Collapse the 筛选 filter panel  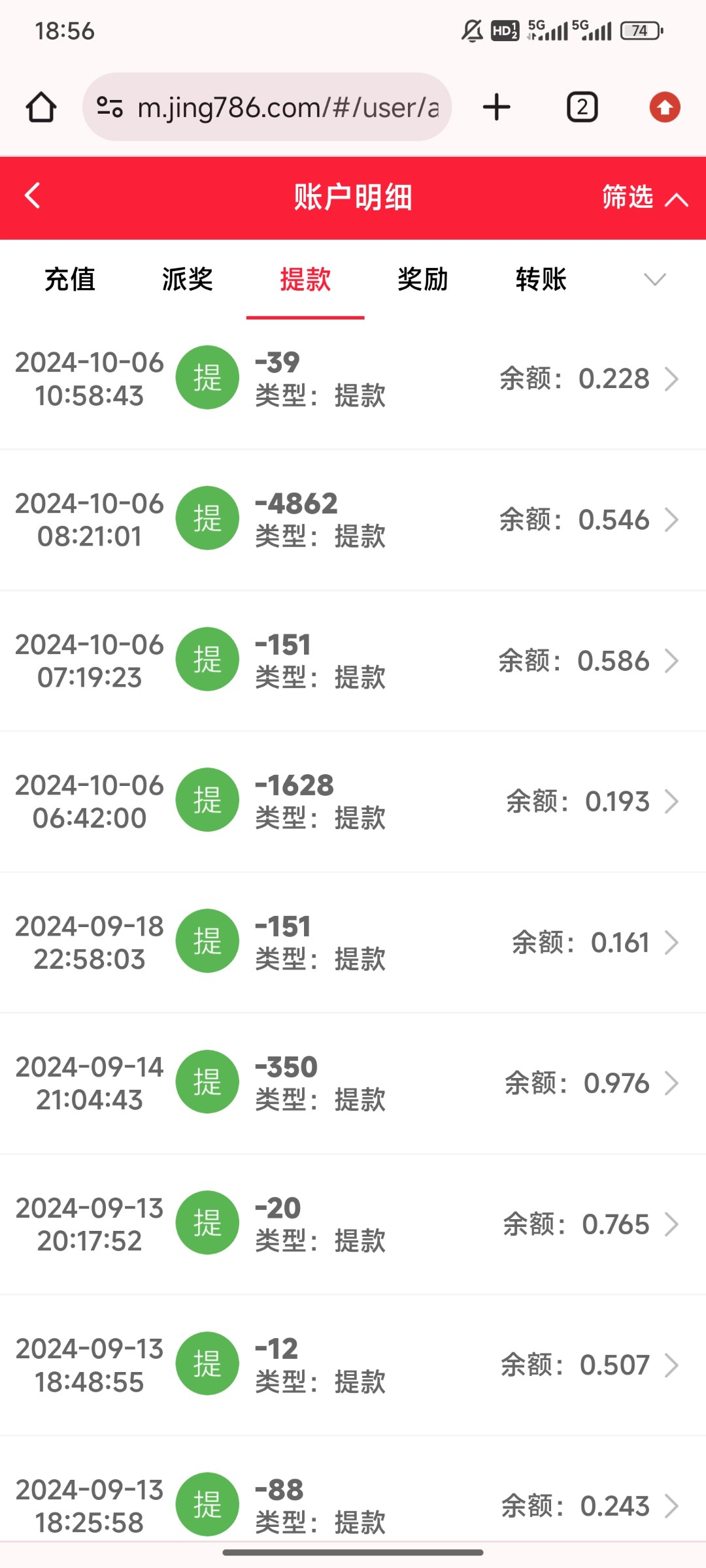643,198
